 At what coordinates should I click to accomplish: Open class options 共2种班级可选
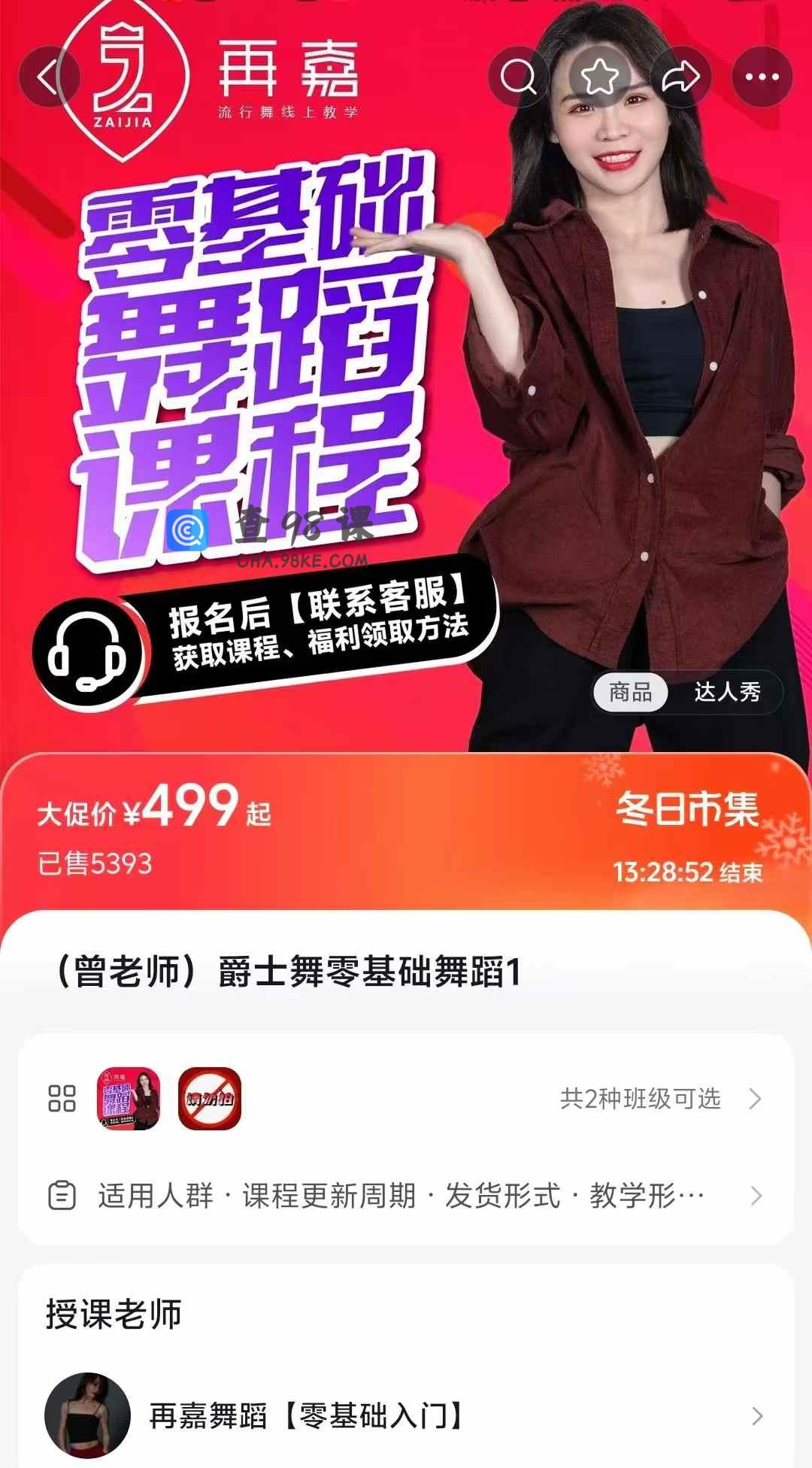point(660,1099)
